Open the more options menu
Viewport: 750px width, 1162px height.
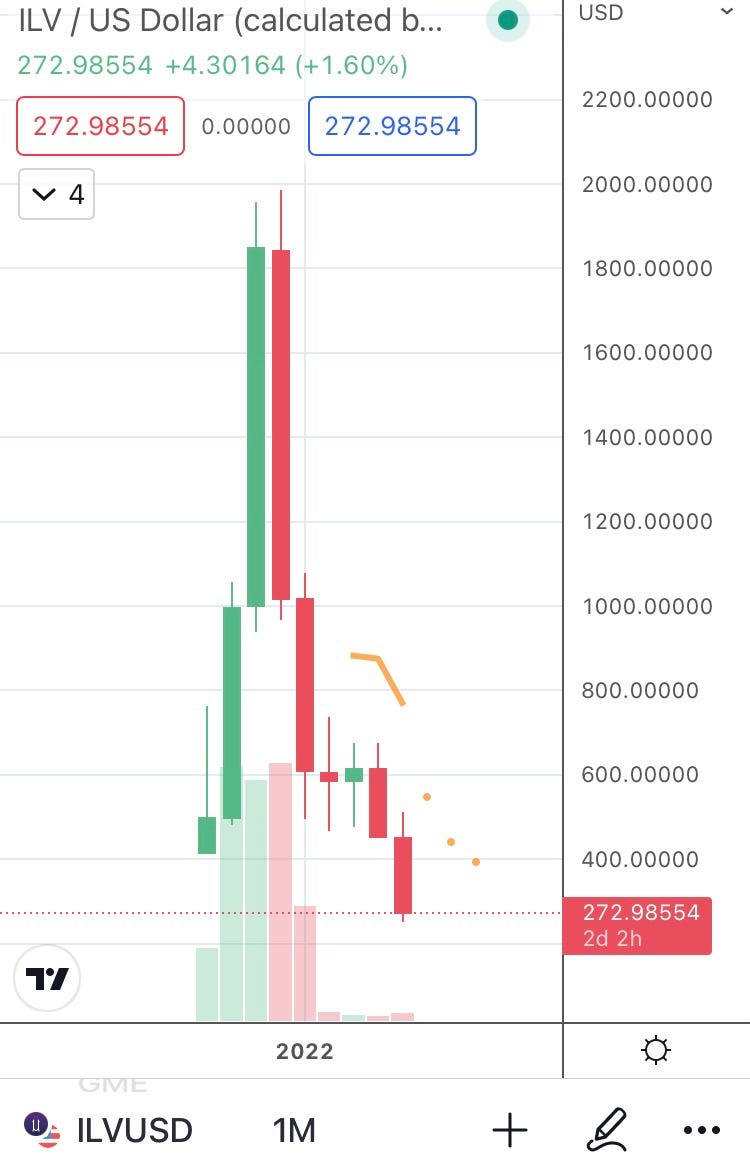coord(701,1130)
